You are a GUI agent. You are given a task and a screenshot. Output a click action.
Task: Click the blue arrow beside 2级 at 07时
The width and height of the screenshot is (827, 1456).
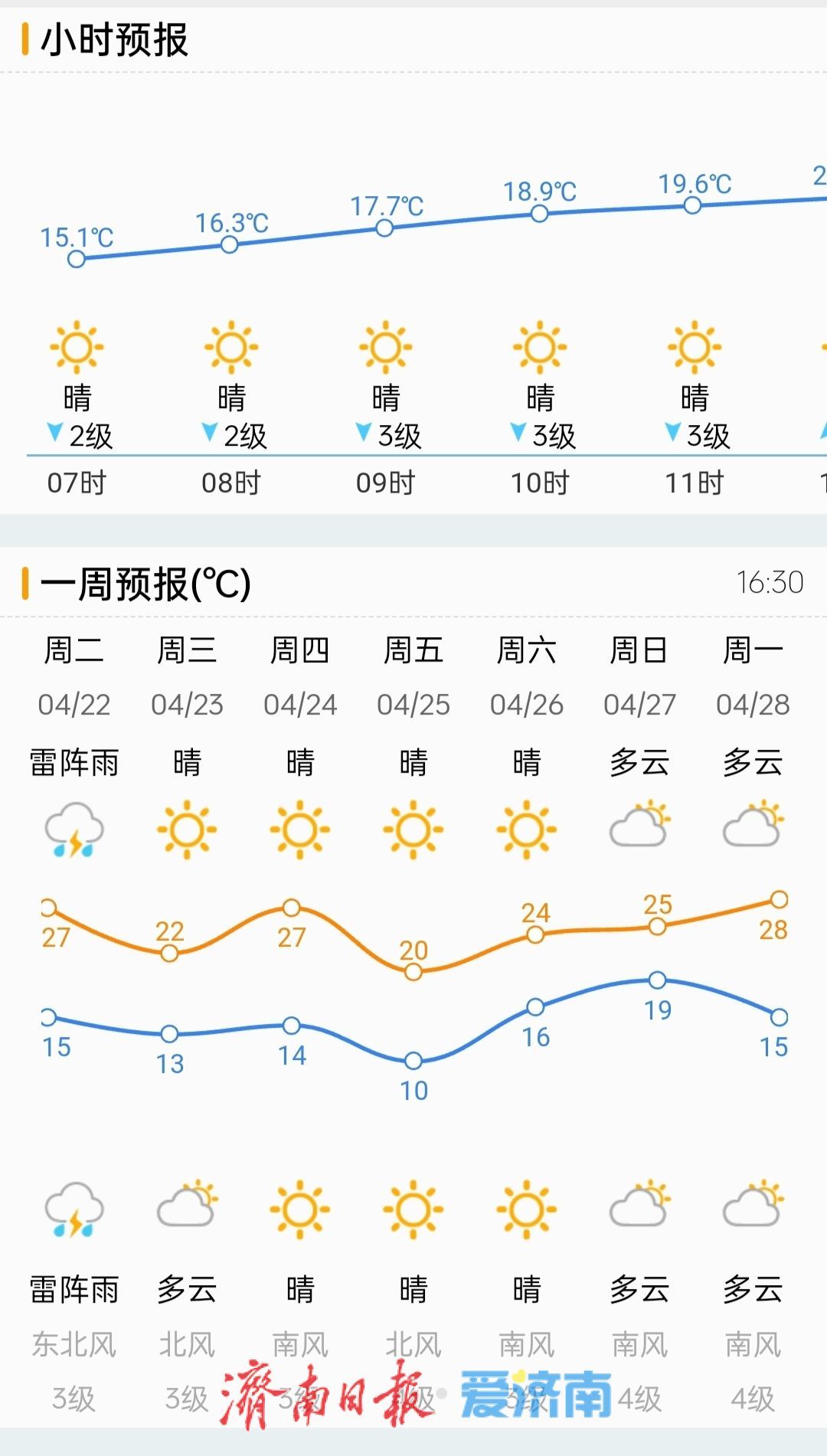tap(54, 431)
